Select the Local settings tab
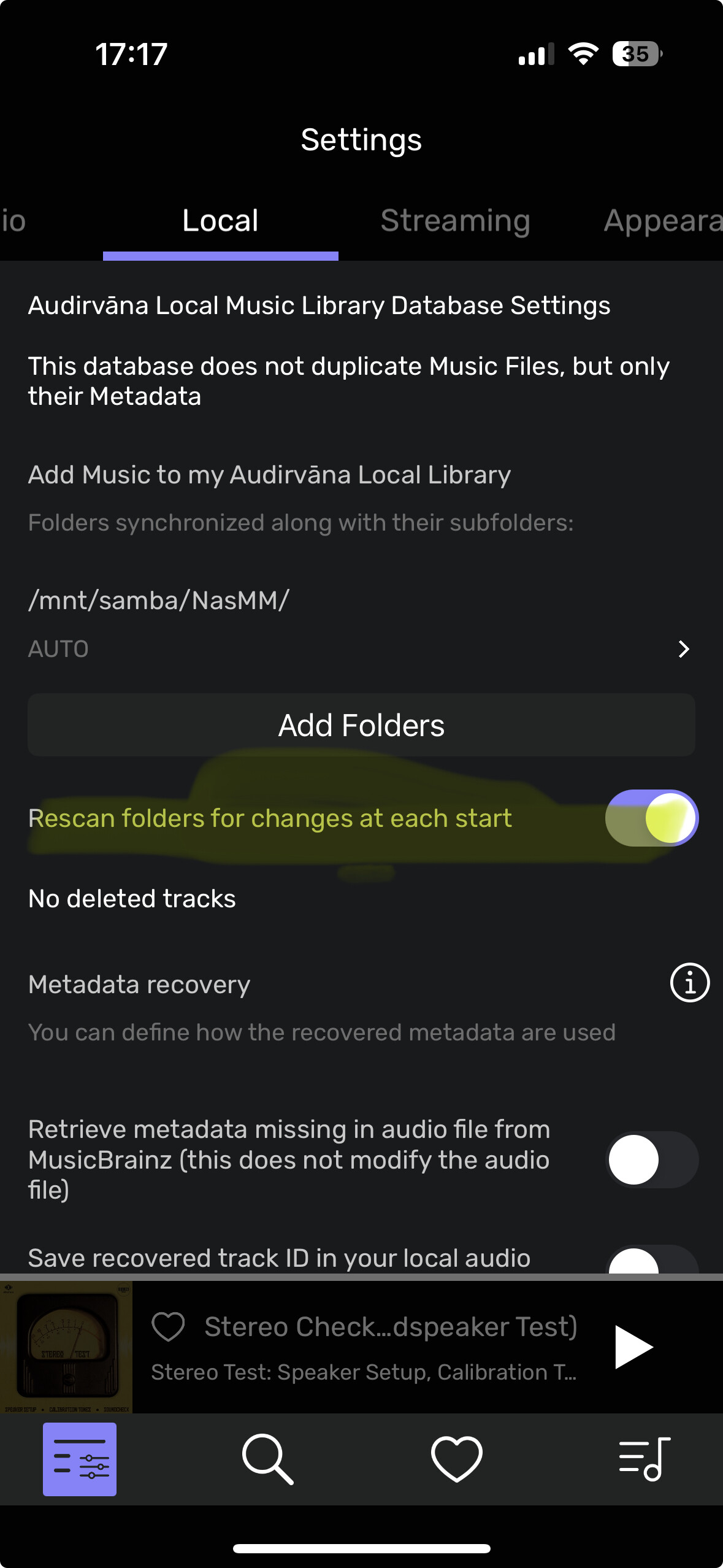The height and width of the screenshot is (1568, 723). (220, 221)
